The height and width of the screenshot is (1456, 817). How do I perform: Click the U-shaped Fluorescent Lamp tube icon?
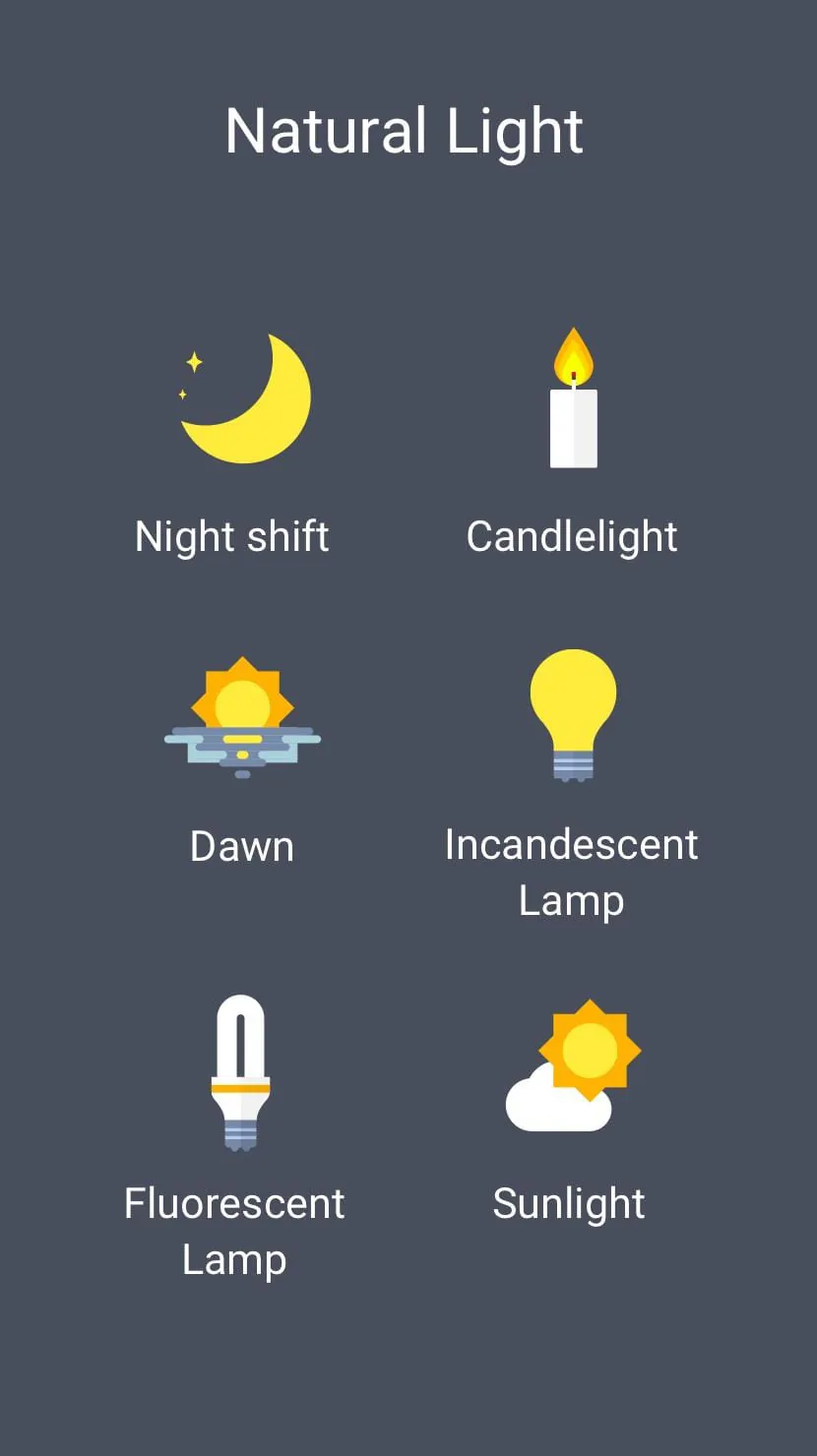click(x=236, y=1072)
